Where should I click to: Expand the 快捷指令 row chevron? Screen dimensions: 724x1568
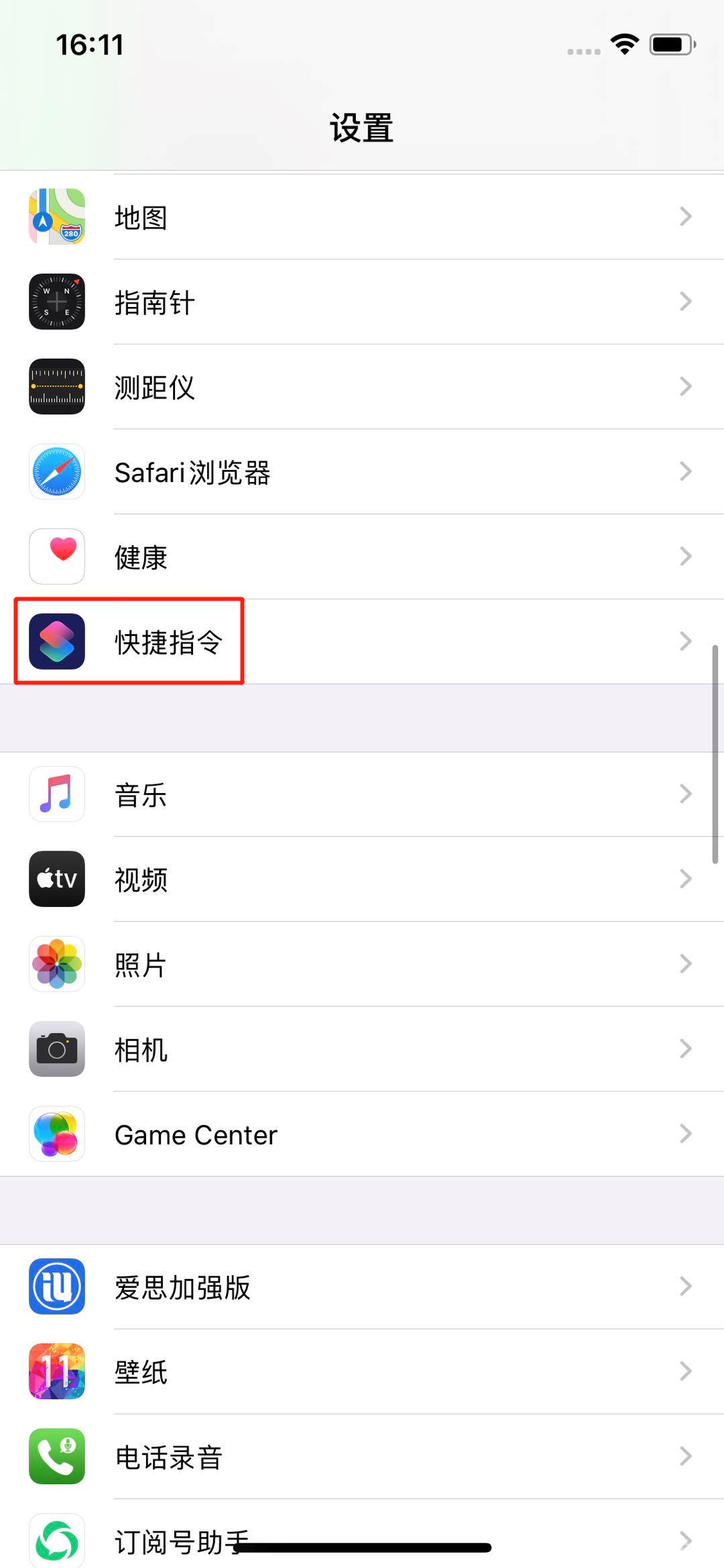pos(685,642)
